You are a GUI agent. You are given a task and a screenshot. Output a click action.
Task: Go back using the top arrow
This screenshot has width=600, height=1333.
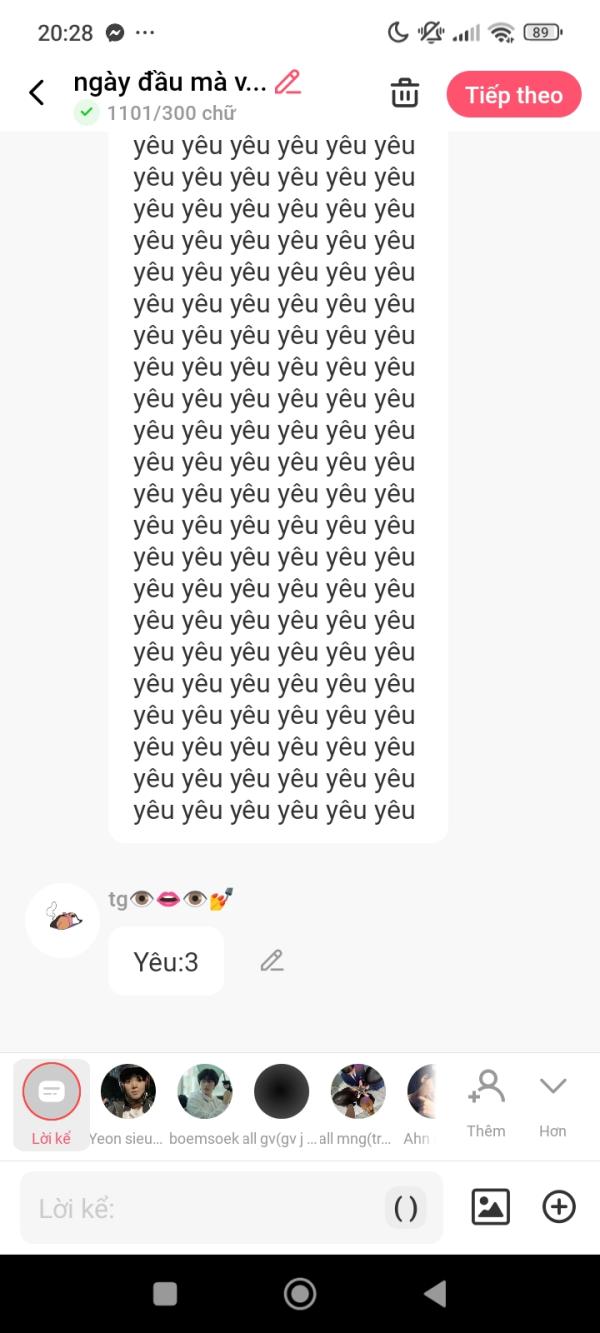pyautogui.click(x=37, y=94)
